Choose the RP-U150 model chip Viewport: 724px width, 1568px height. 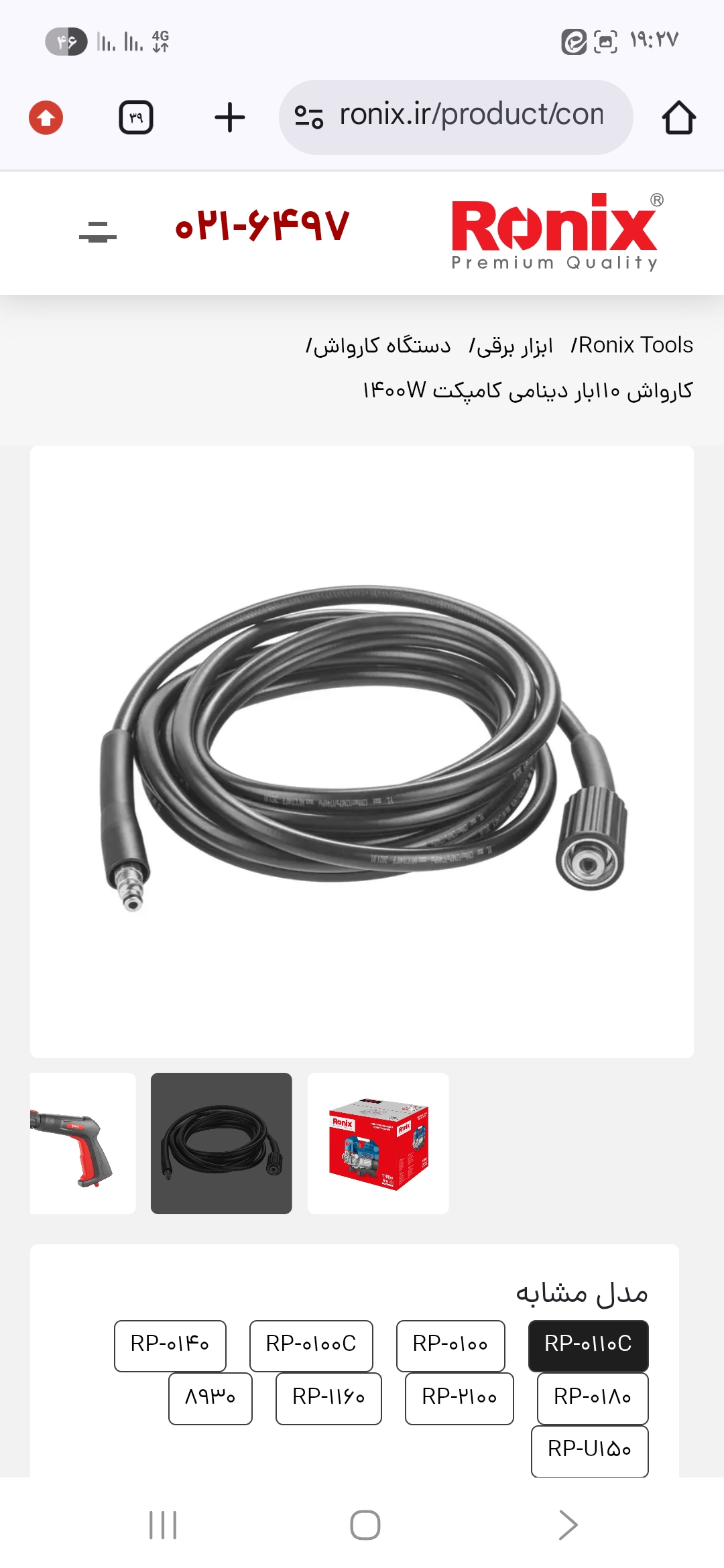(x=590, y=1450)
